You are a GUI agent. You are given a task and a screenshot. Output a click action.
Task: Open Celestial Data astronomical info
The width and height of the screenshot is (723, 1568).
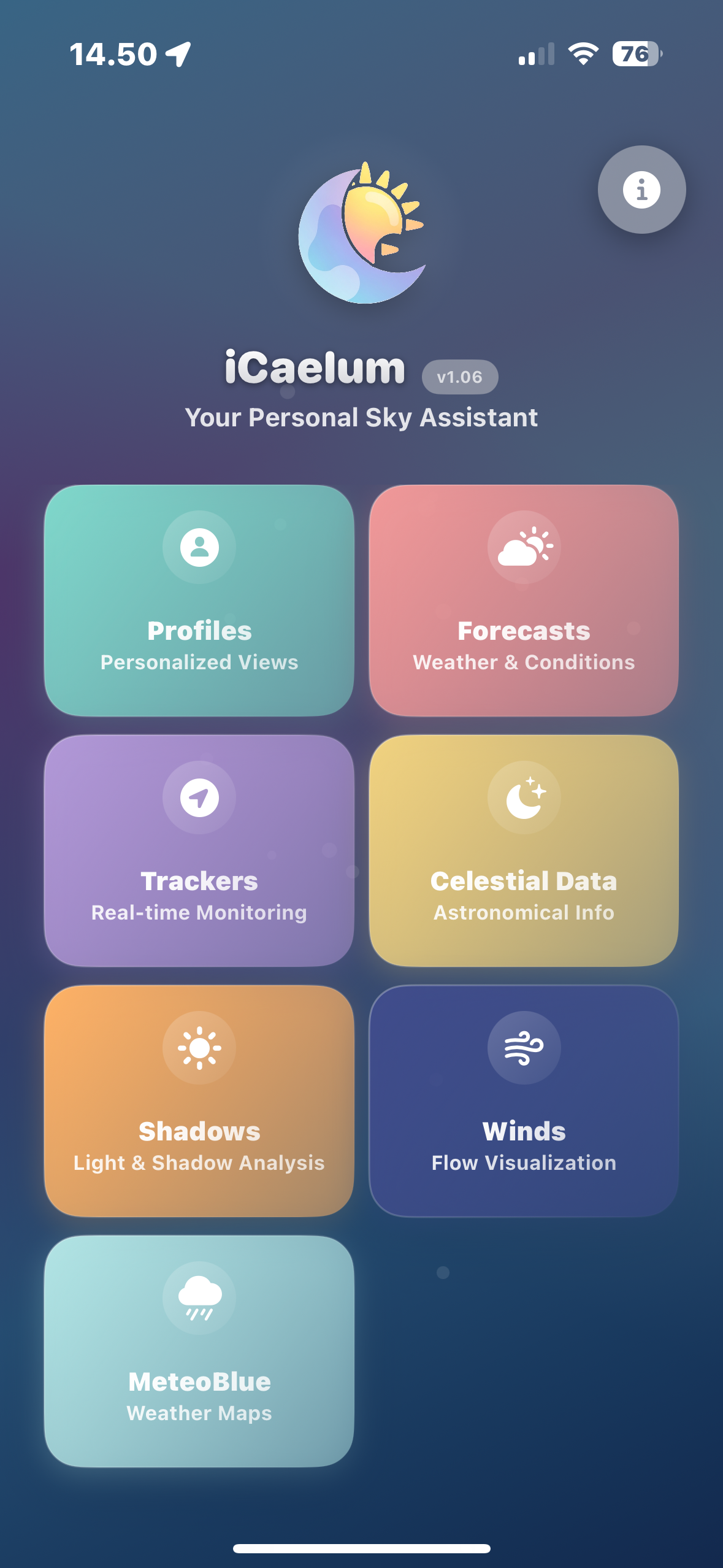click(524, 850)
